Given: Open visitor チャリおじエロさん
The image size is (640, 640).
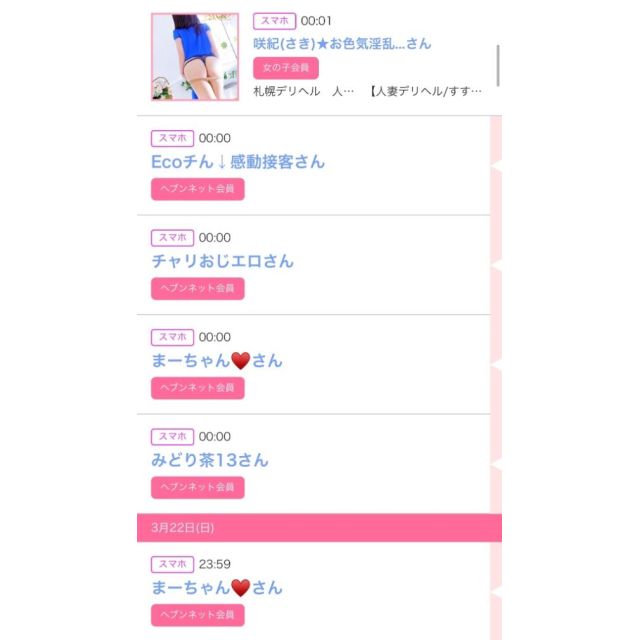Looking at the screenshot, I should (x=222, y=261).
